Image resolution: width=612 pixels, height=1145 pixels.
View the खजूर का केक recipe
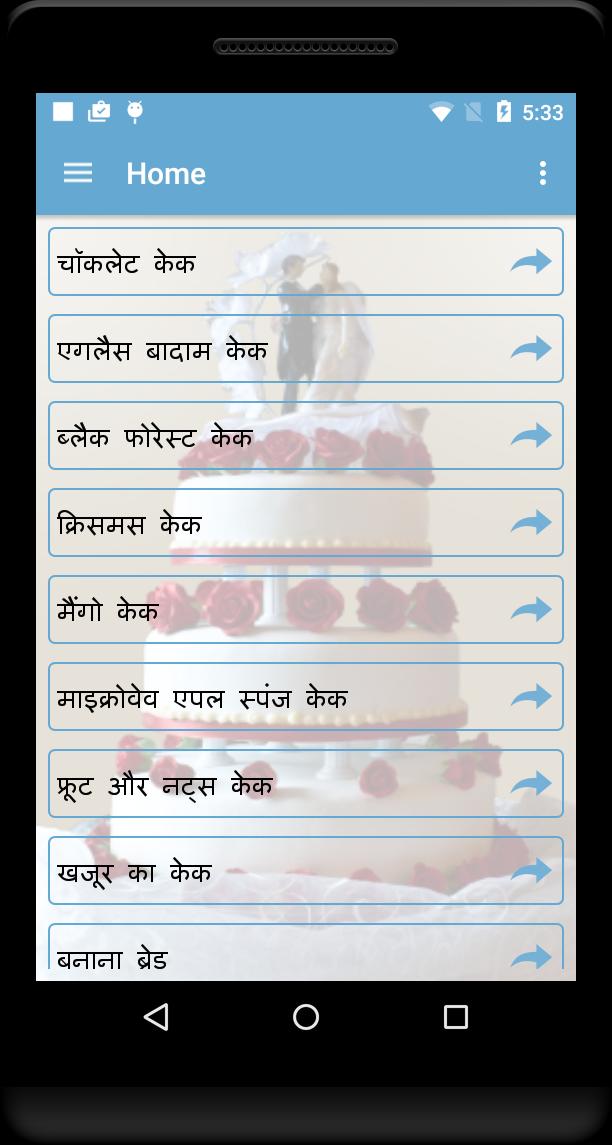305,871
